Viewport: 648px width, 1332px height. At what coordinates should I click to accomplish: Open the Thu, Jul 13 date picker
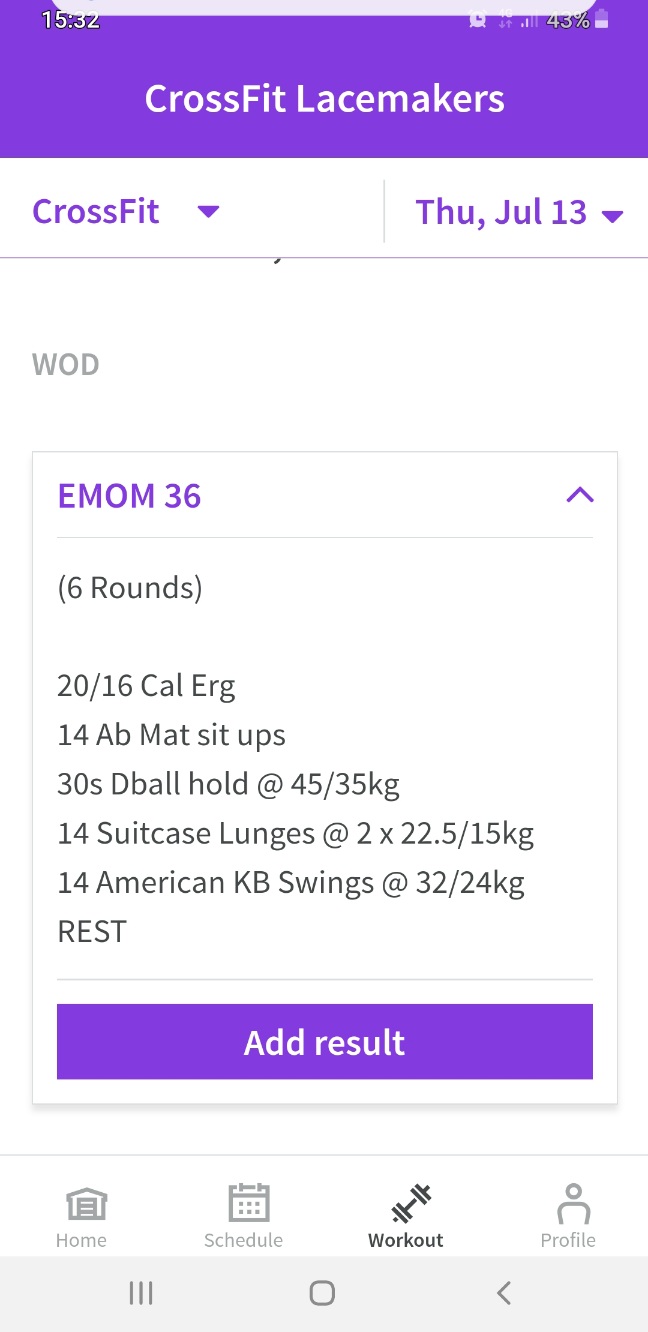(x=519, y=212)
